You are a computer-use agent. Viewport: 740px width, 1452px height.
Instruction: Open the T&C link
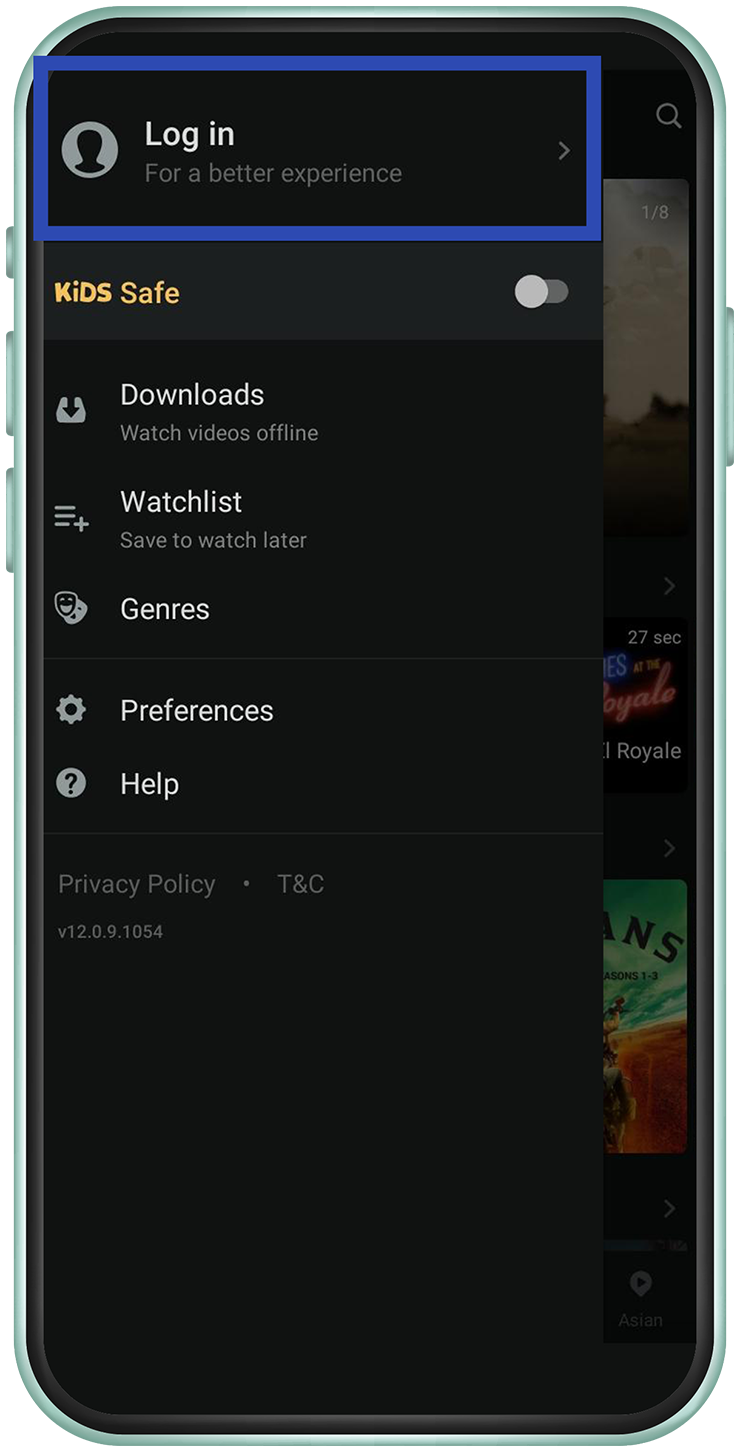click(300, 884)
